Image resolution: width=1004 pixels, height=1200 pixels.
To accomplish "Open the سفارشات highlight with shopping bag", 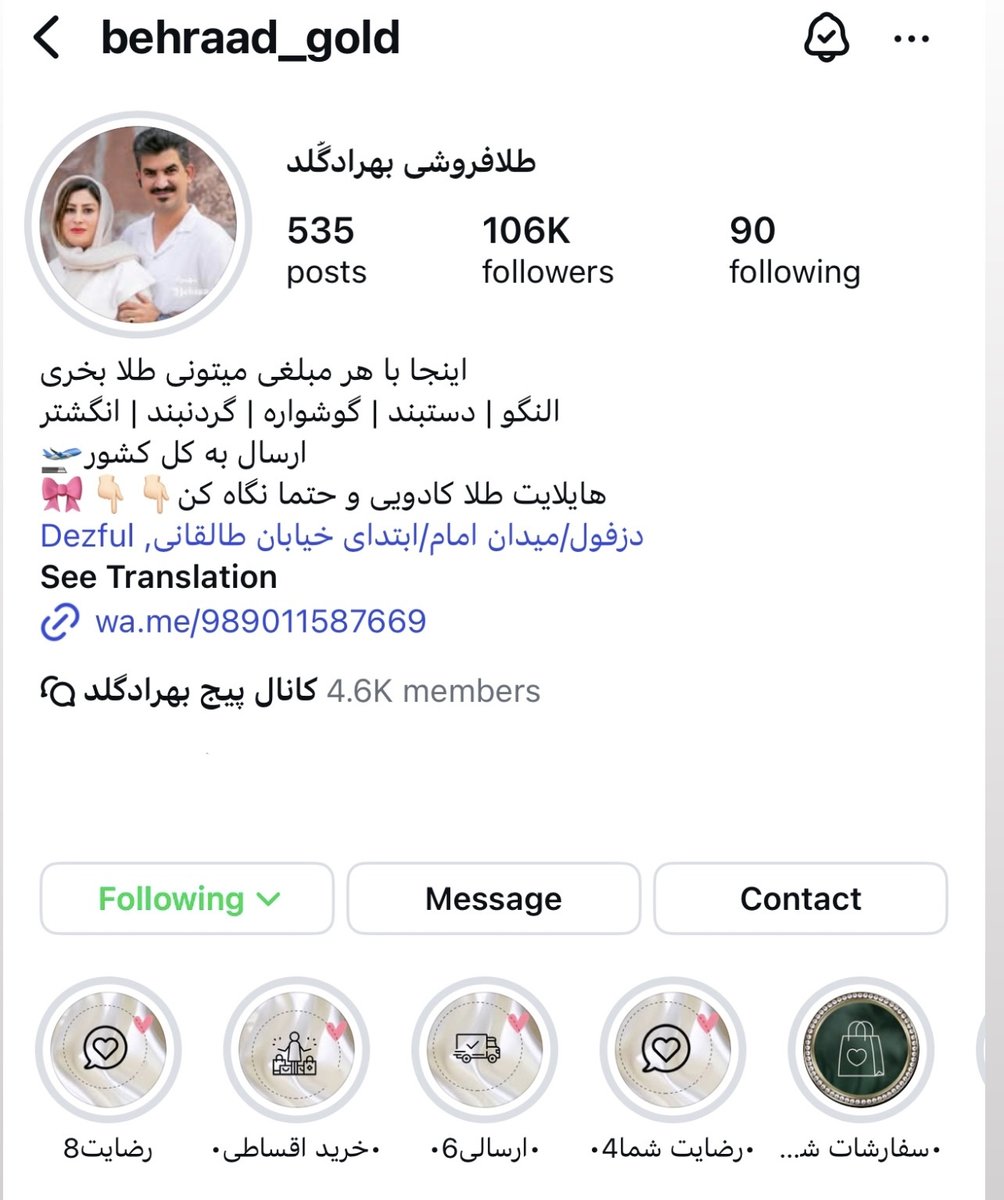I will point(860,1050).
